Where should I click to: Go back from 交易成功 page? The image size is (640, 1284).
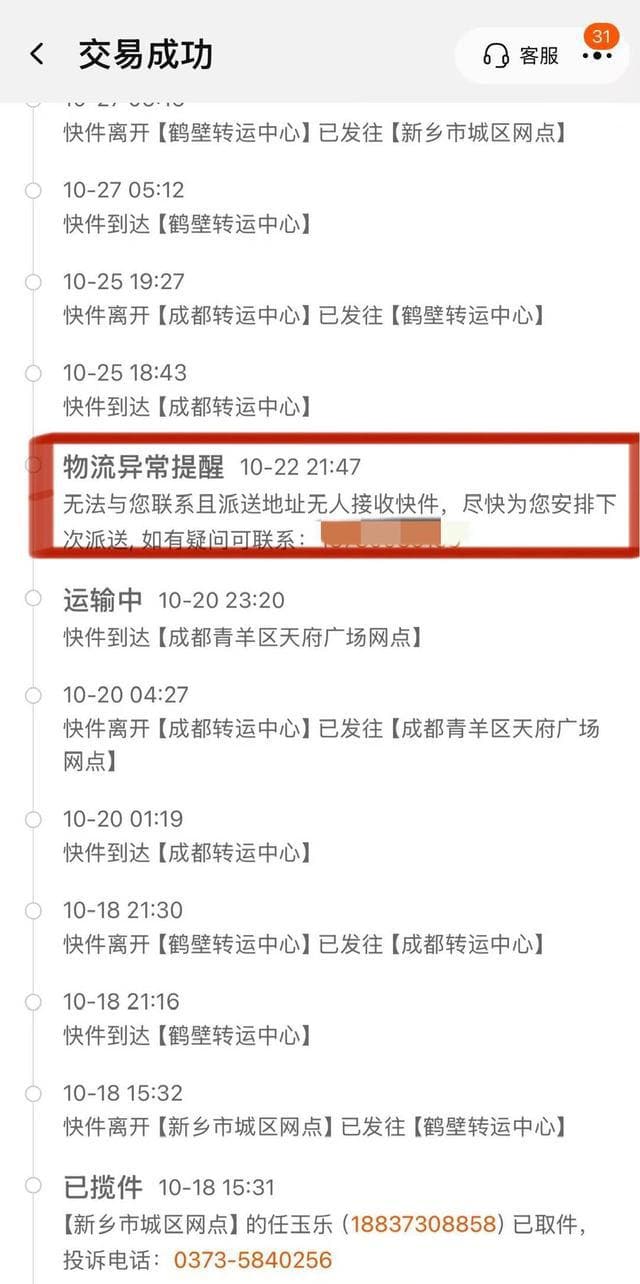point(37,54)
